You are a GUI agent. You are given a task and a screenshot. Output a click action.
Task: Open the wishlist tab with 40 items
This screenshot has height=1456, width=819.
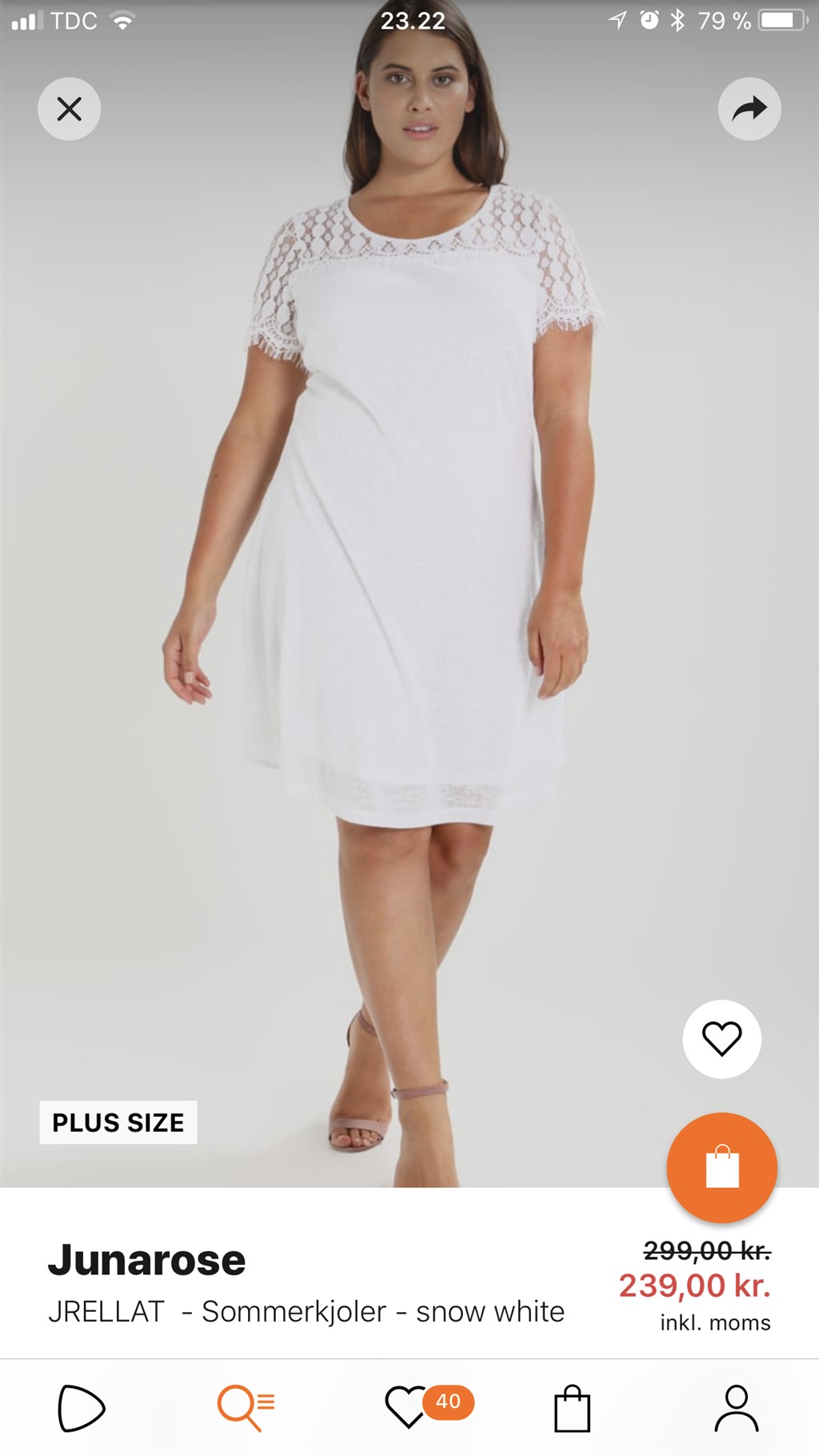coord(409,1408)
